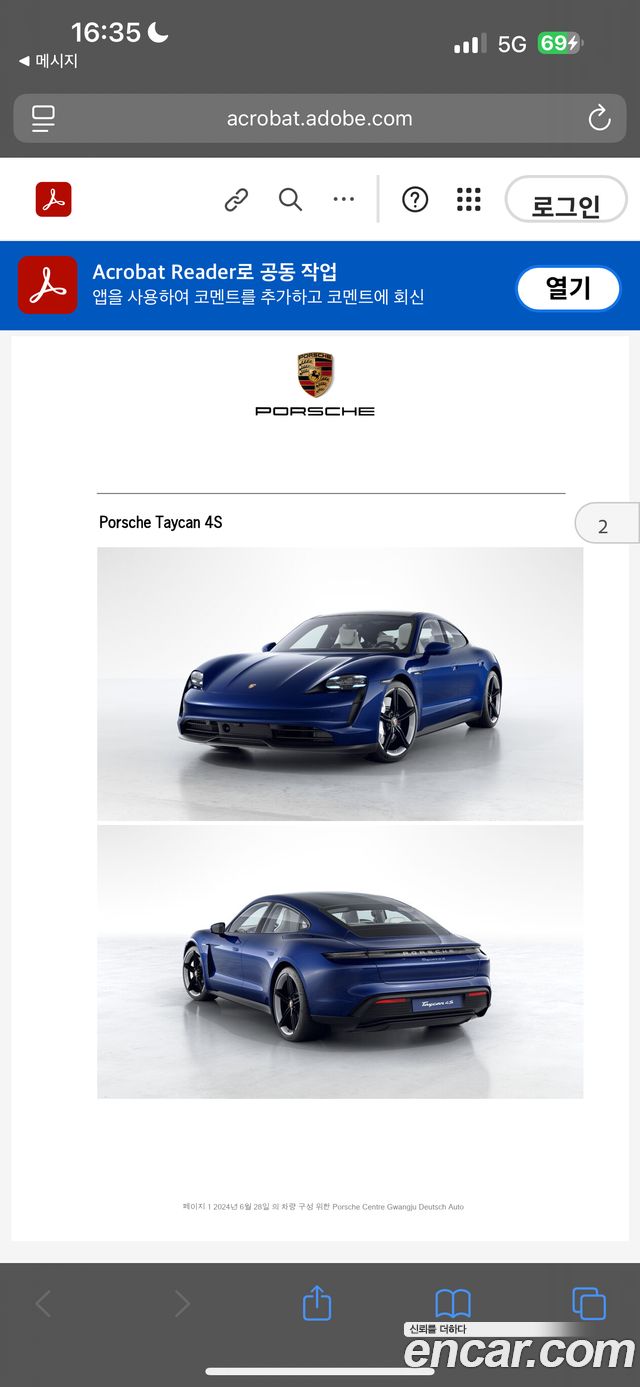Tap the acrobat.adobe.com address bar
Screen dimensions: 640x1387
pos(319,119)
